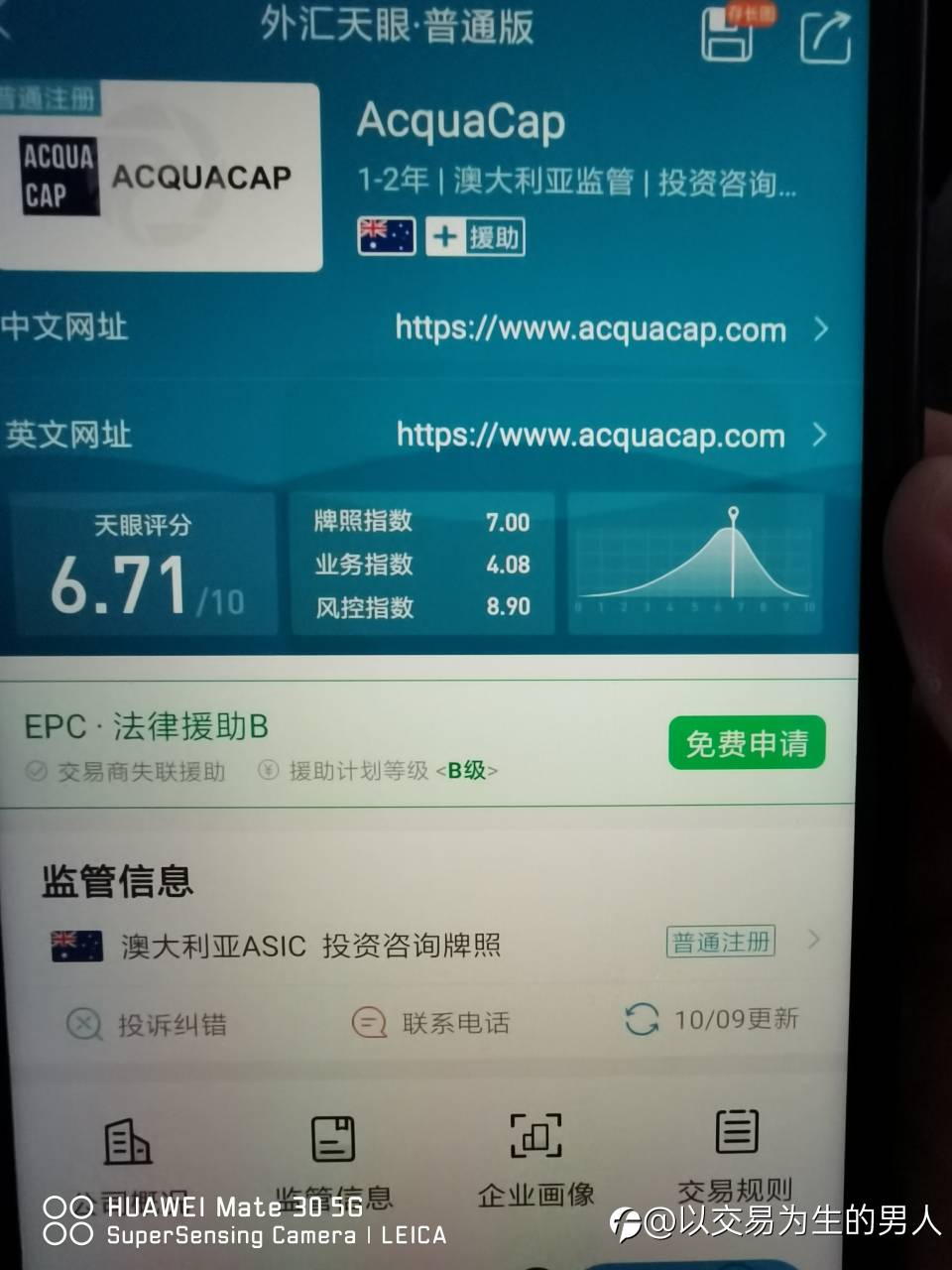This screenshot has width=952, height=1270.
Task: View the 天眼评分 6.71 score card
Action: pyautogui.click(x=143, y=566)
